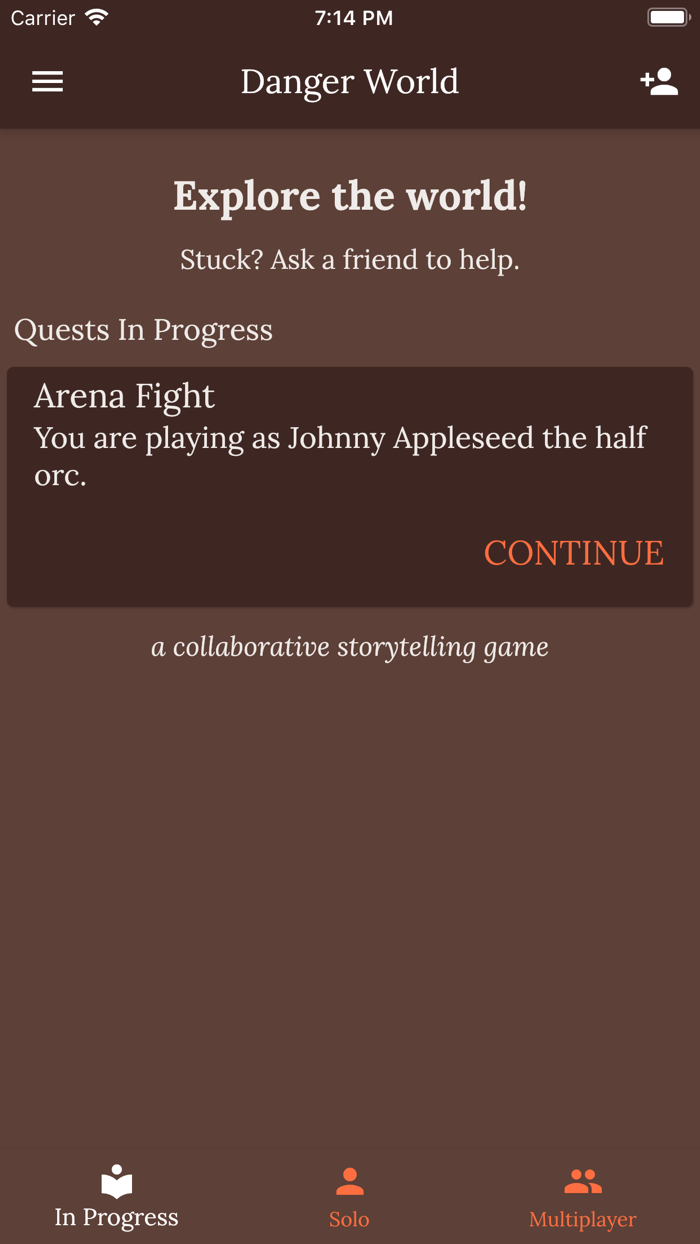Tap the add friend icon

pyautogui.click(x=659, y=82)
